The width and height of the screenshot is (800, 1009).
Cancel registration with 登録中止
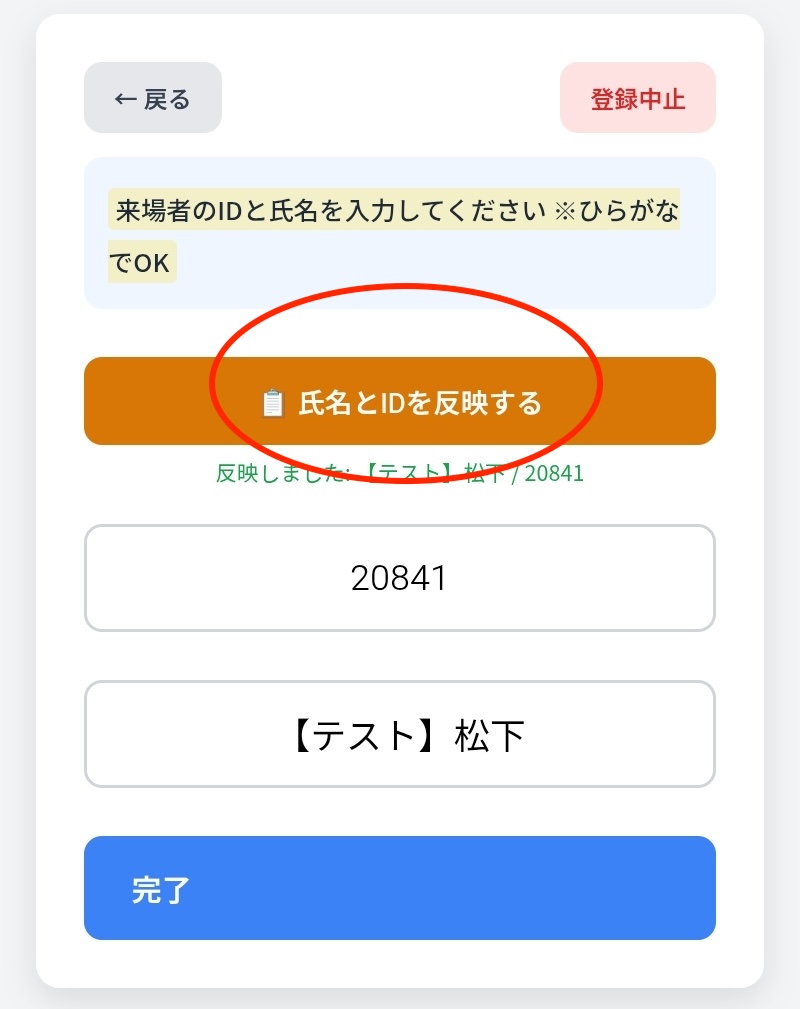point(637,97)
